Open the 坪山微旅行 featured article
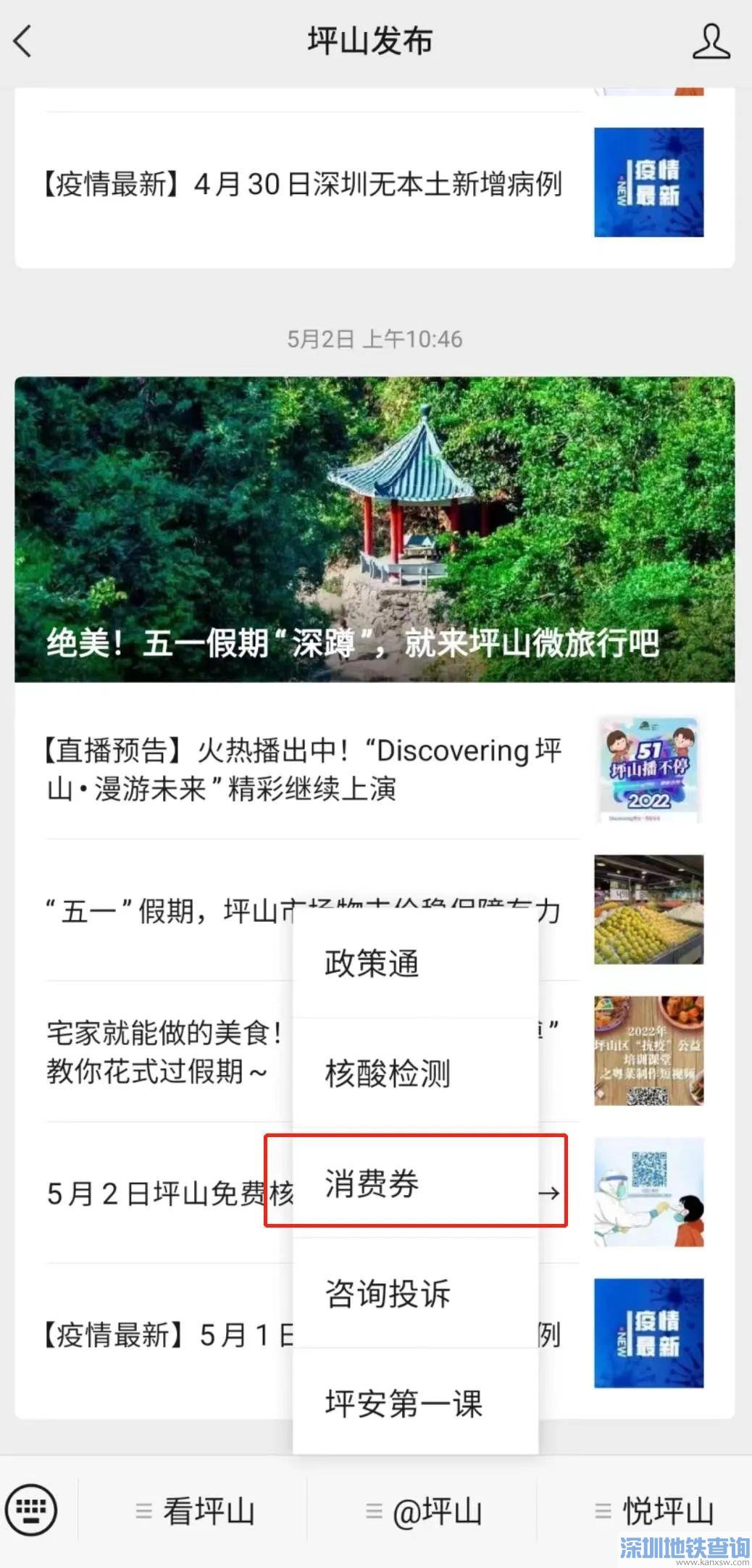This screenshot has height=1568, width=752. 375,529
